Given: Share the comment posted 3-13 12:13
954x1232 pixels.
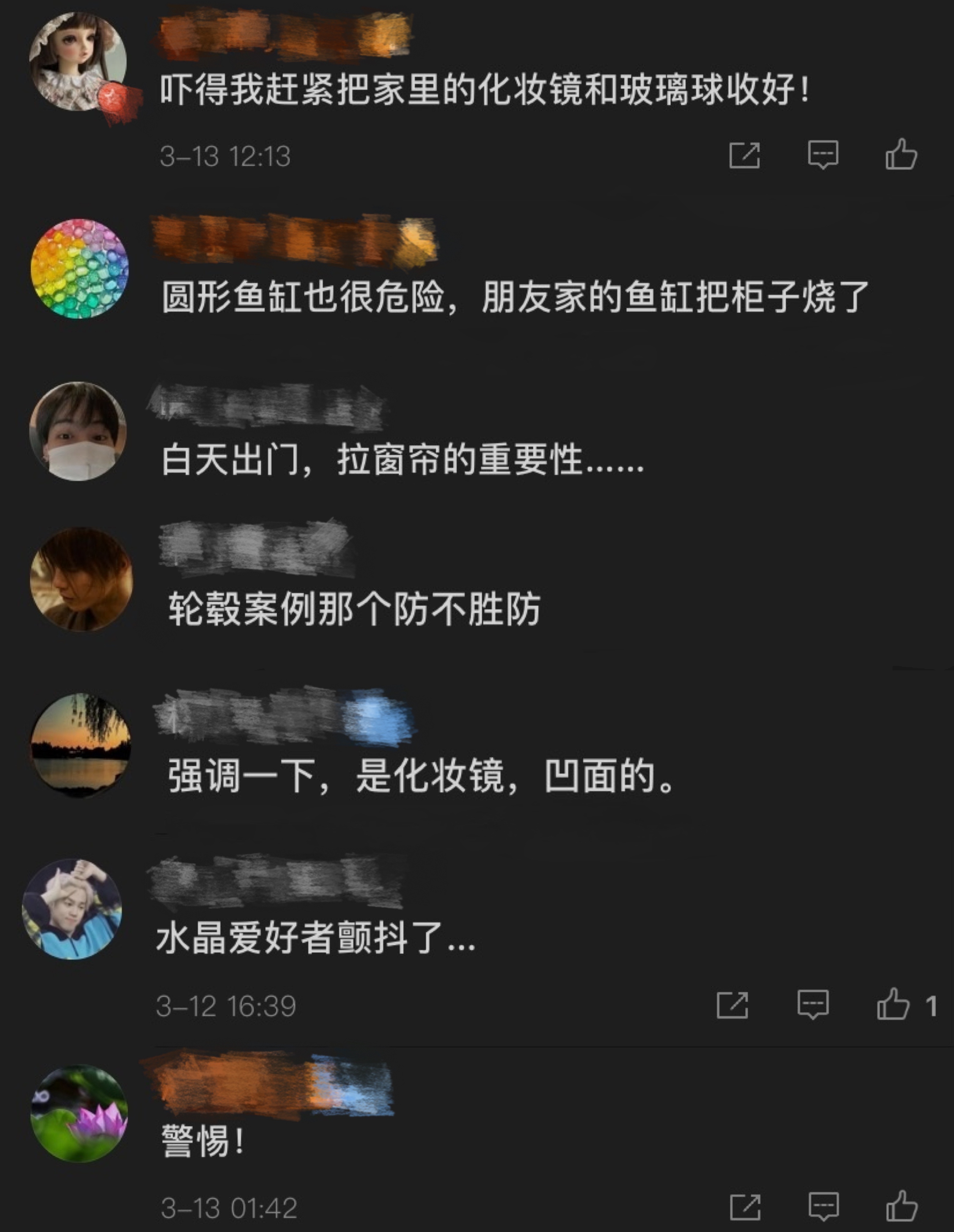Looking at the screenshot, I should point(744,155).
